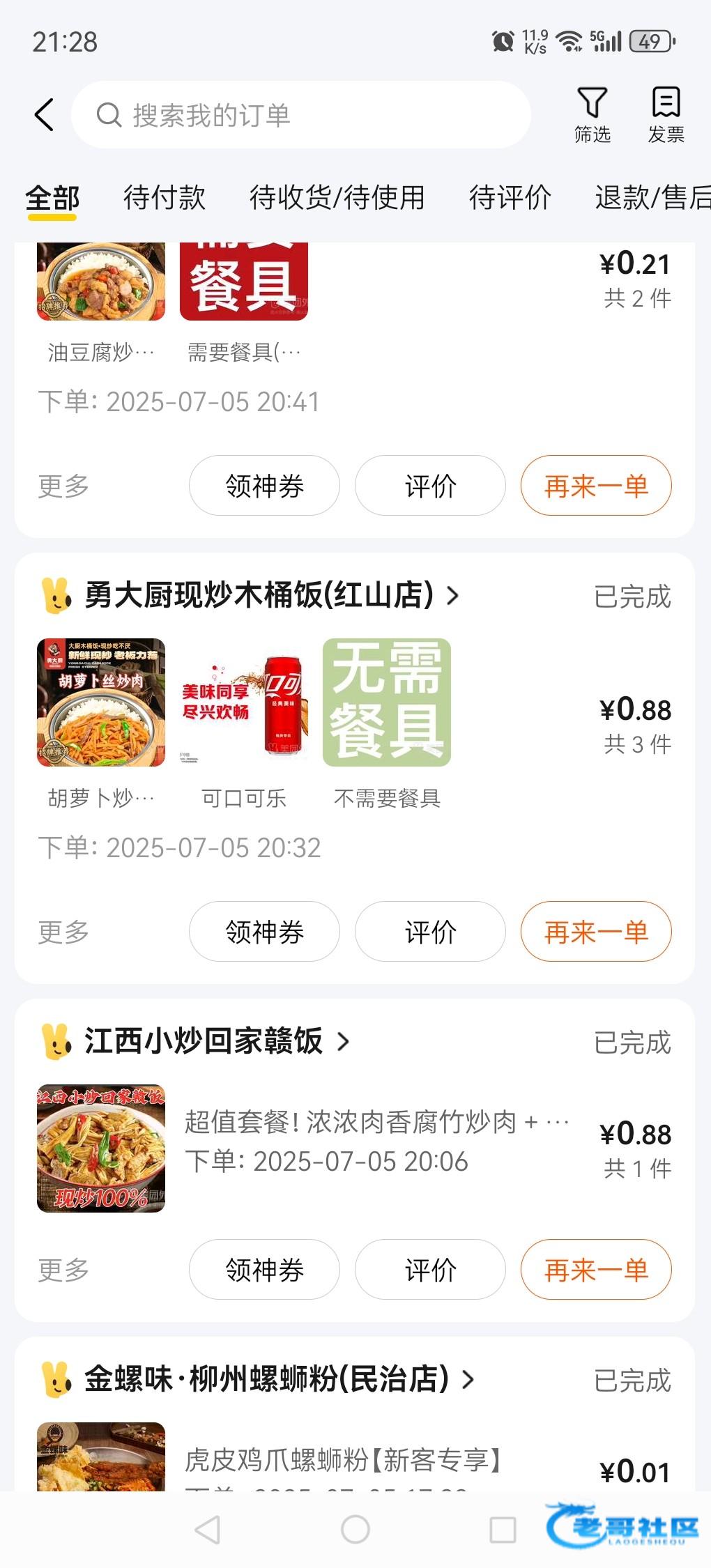This screenshot has width=711, height=1568.
Task: Open the 发票 invoice page
Action: (x=666, y=115)
